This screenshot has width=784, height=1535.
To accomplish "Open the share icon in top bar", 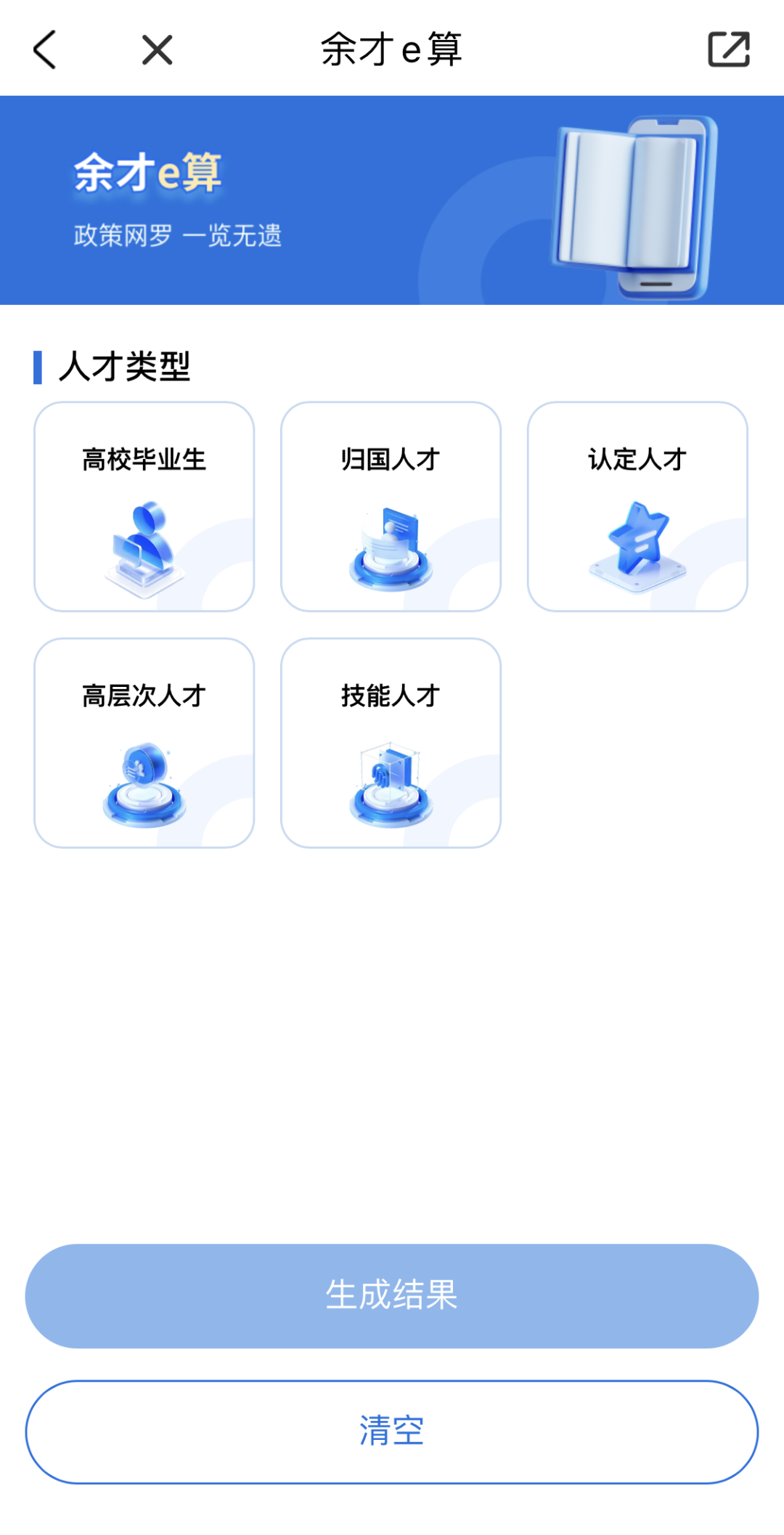I will pyautogui.click(x=728, y=50).
